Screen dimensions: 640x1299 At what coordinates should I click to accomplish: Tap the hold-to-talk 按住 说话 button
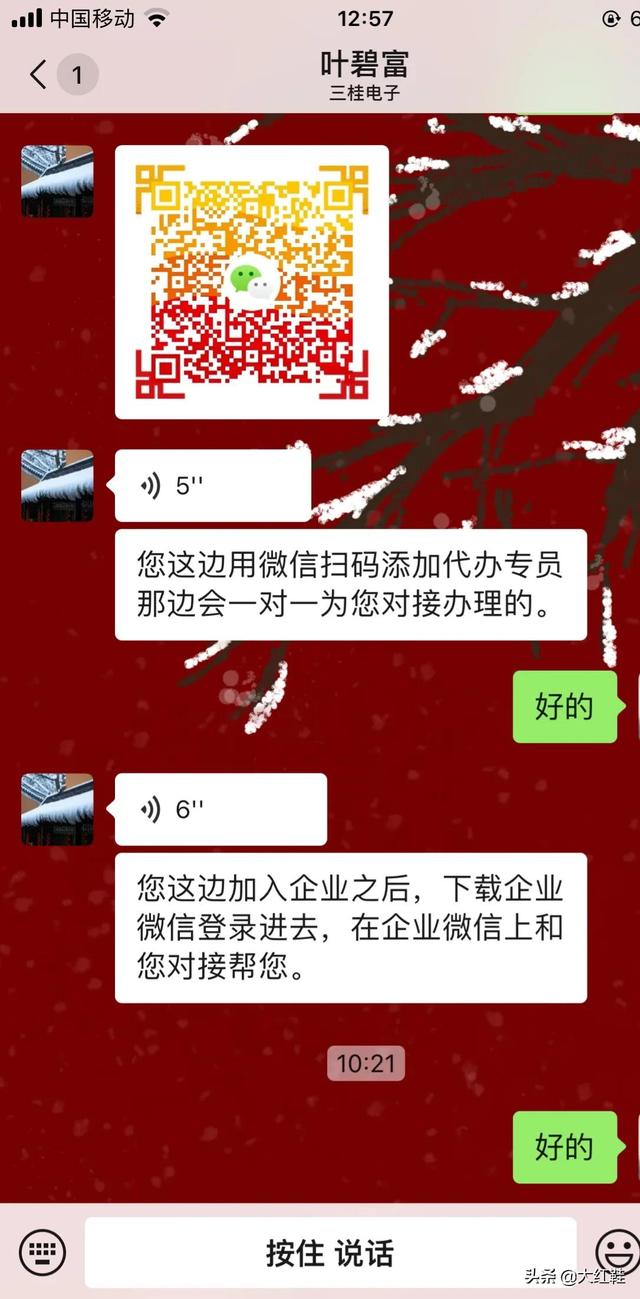(x=330, y=1252)
